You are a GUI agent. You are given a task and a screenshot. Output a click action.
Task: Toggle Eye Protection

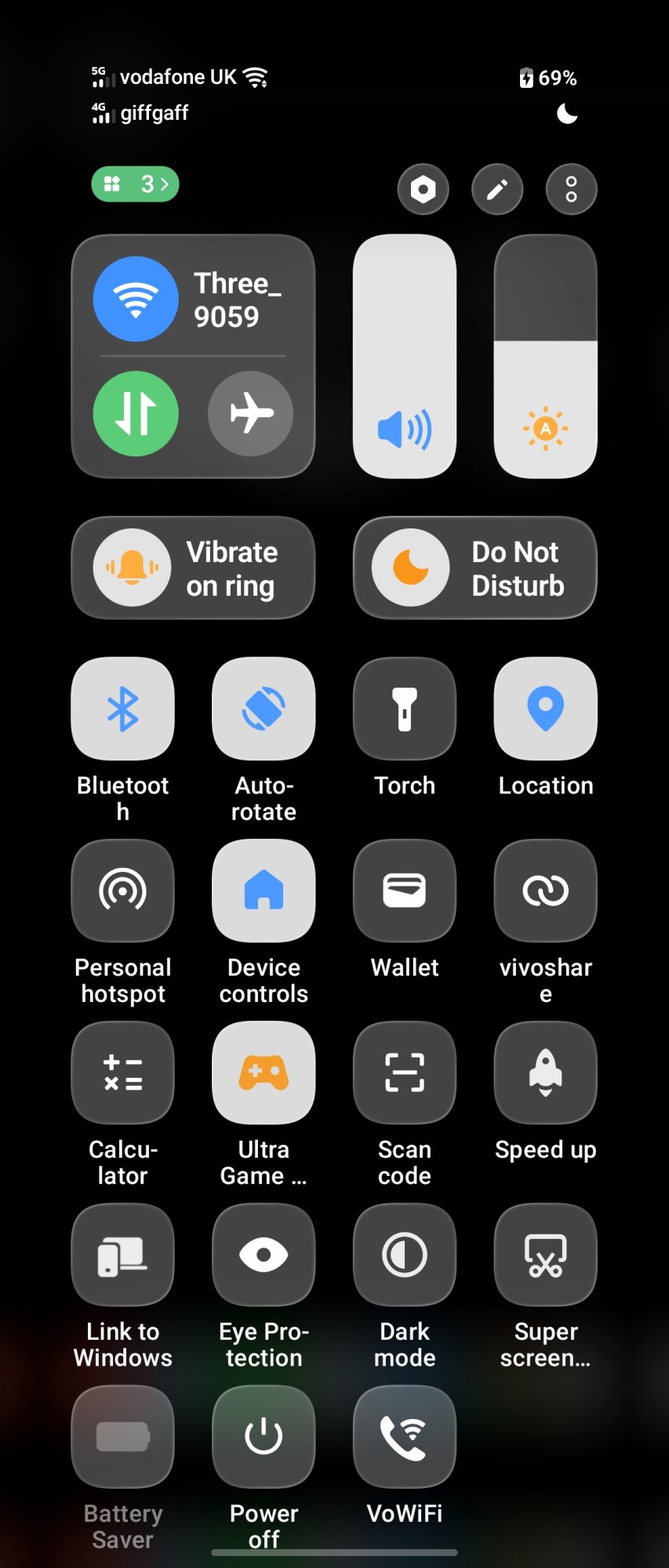(x=264, y=1254)
